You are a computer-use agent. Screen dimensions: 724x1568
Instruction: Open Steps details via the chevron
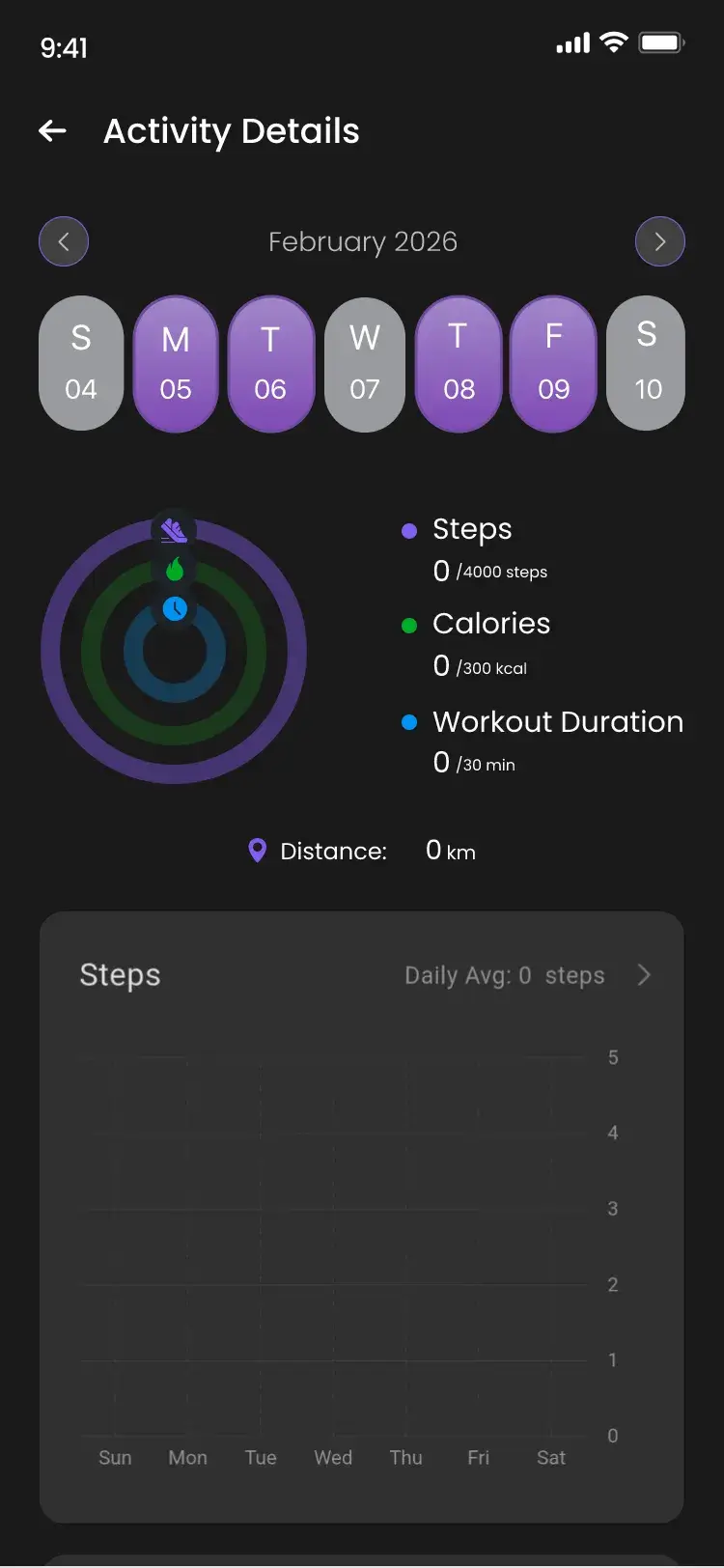coord(644,975)
